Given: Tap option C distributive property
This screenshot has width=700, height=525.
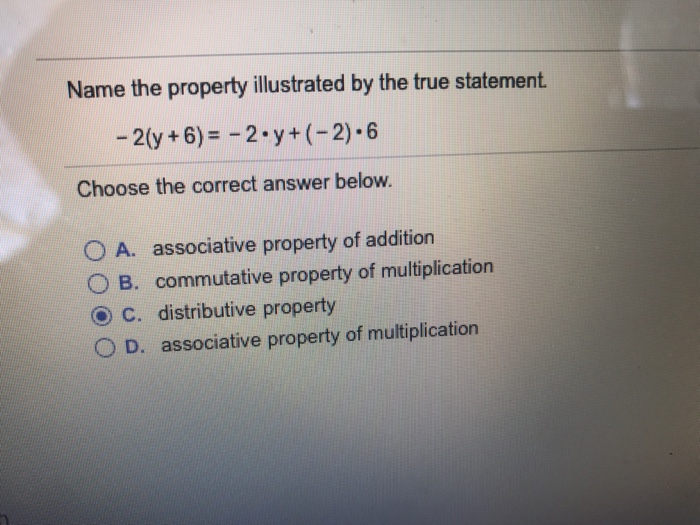Looking at the screenshot, I should [100, 315].
